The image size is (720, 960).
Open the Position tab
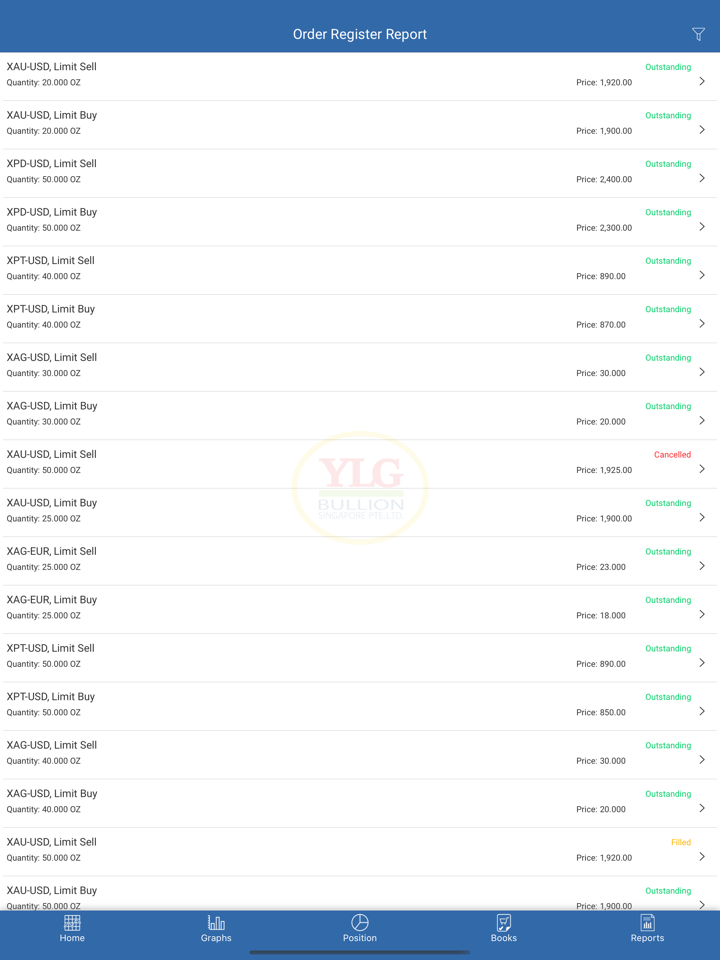click(360, 928)
